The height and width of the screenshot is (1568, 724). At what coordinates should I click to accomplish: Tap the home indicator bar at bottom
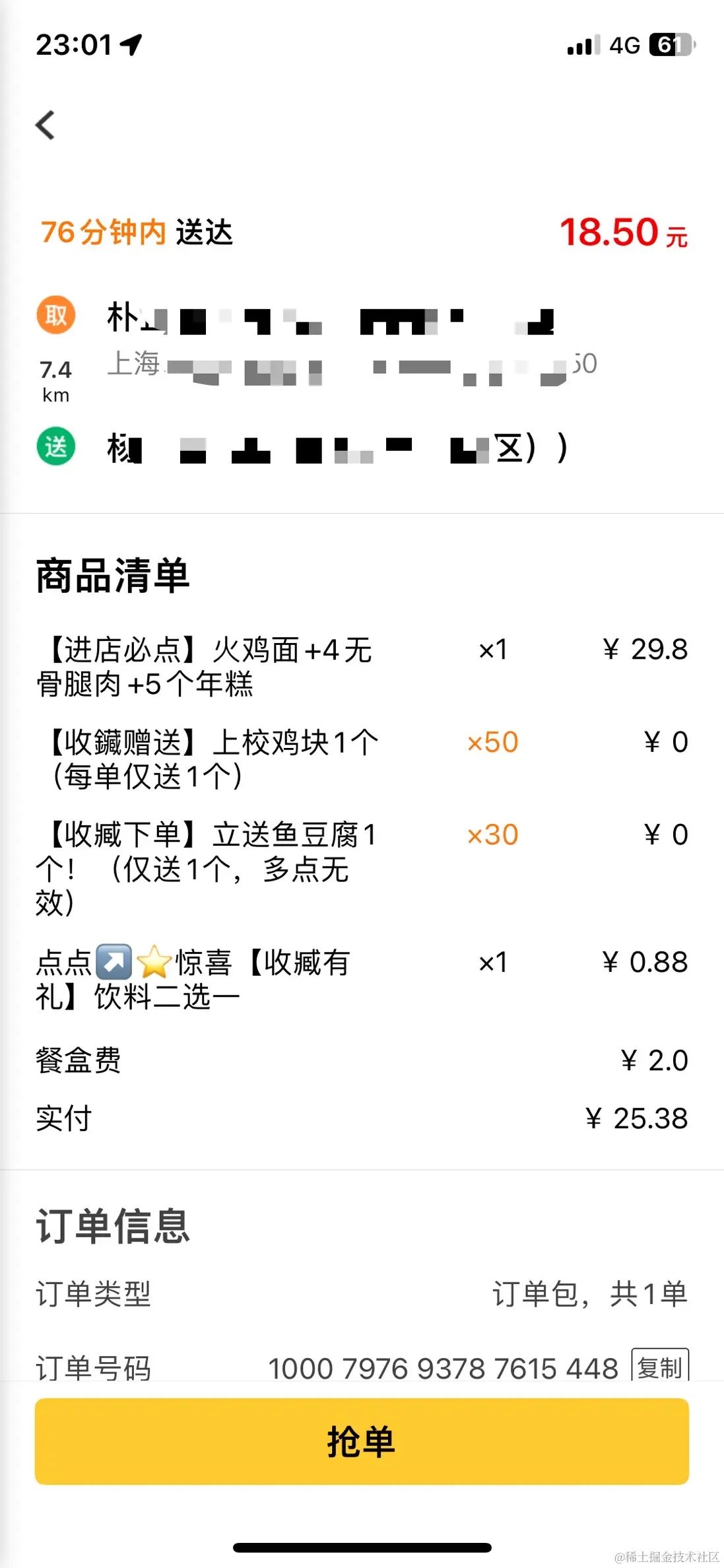tap(362, 1545)
